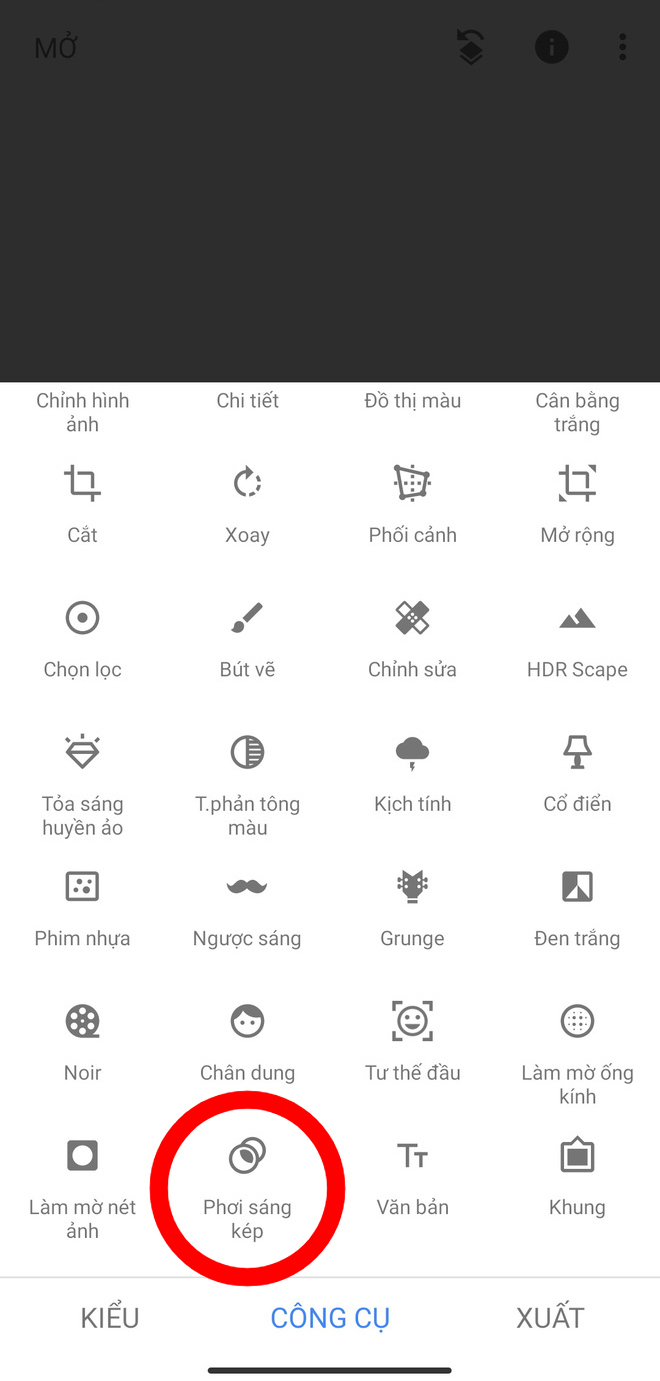660x1381 pixels.
Task: Apply the HDR Scape filter
Action: tap(577, 637)
